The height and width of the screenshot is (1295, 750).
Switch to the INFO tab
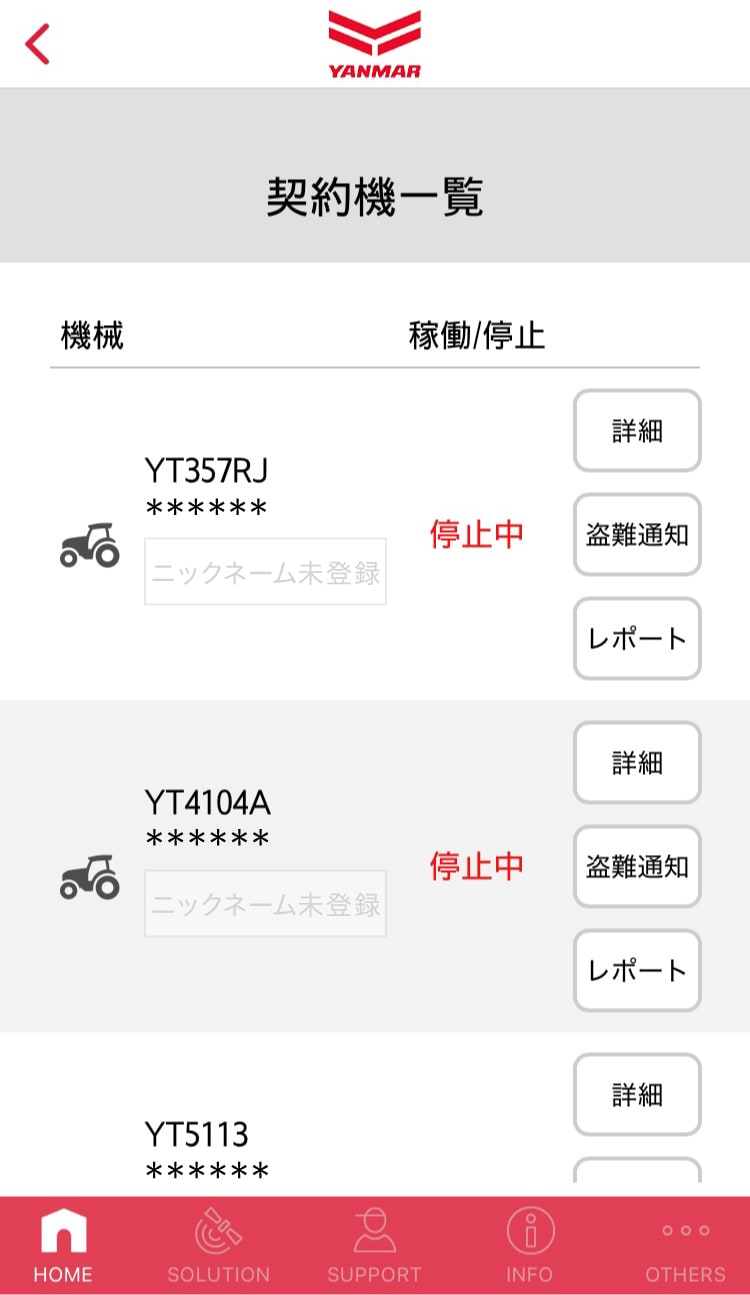pyautogui.click(x=529, y=1245)
